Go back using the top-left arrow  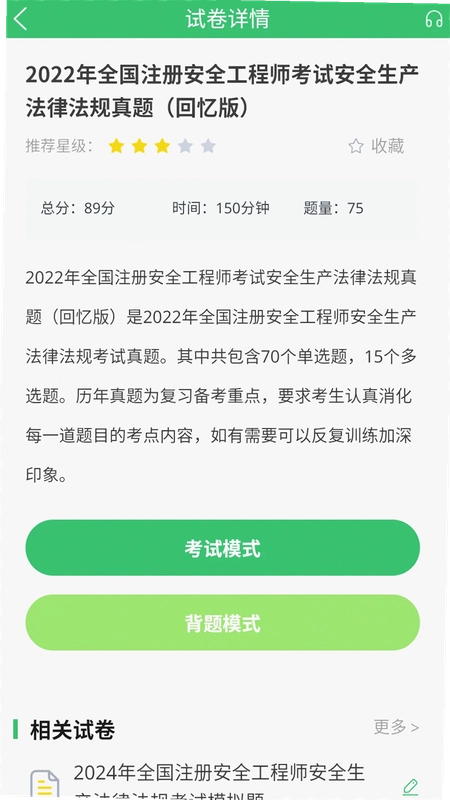click(20, 19)
